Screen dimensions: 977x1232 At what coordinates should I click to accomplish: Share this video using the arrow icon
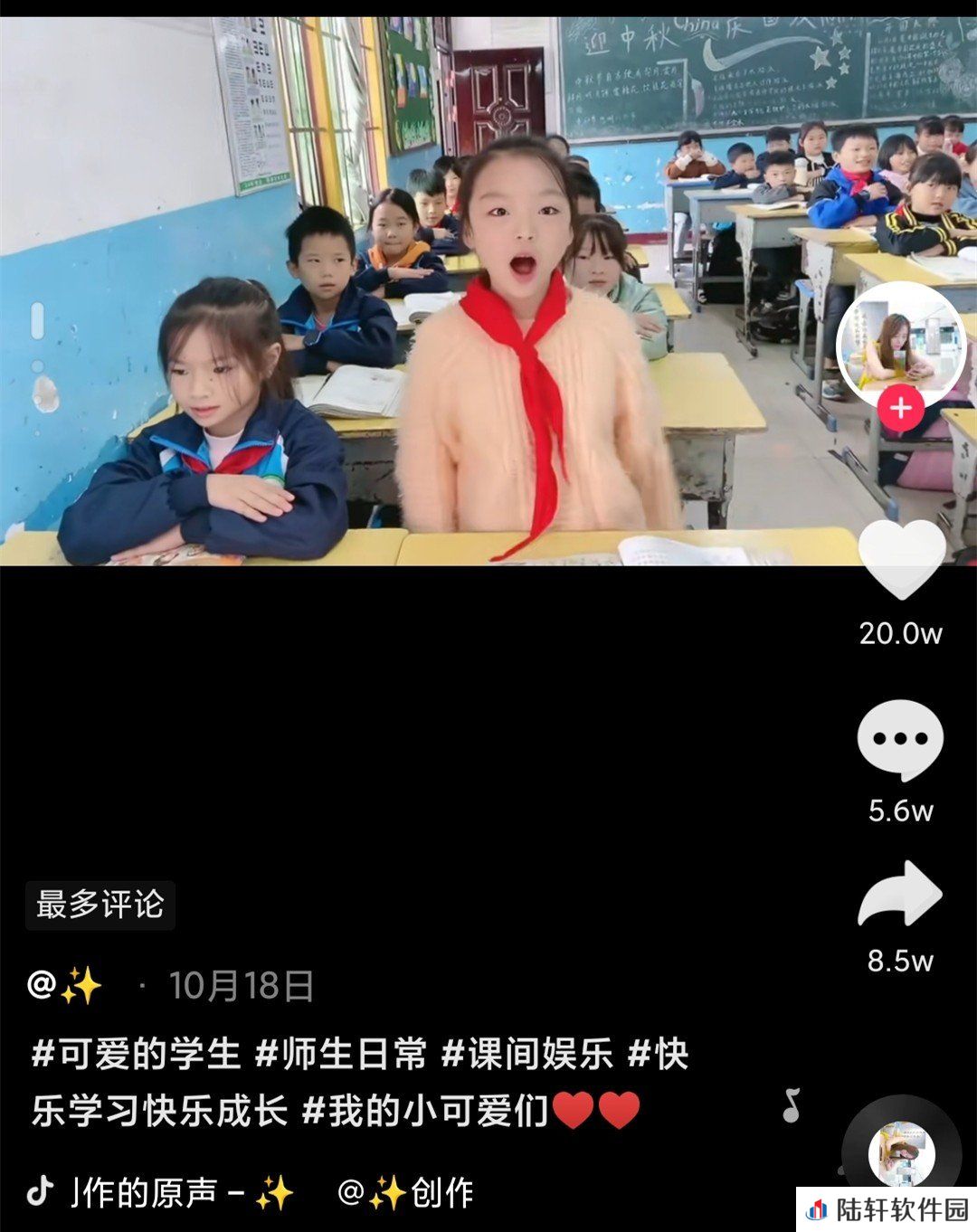point(900,895)
